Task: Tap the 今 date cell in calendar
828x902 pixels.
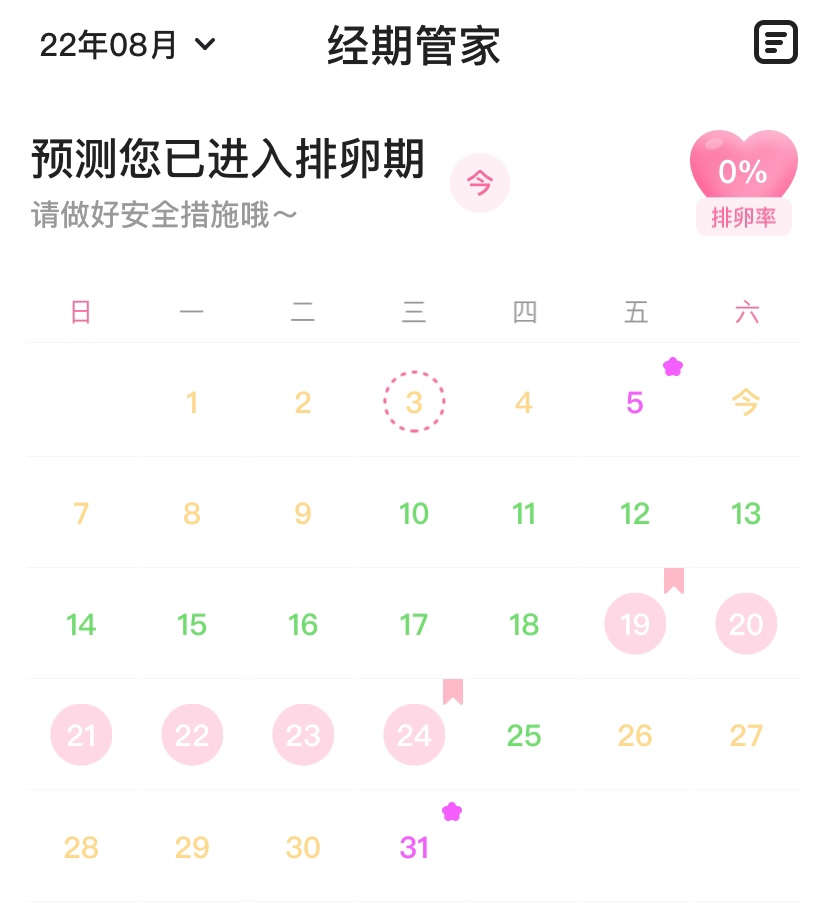Action: (x=746, y=402)
